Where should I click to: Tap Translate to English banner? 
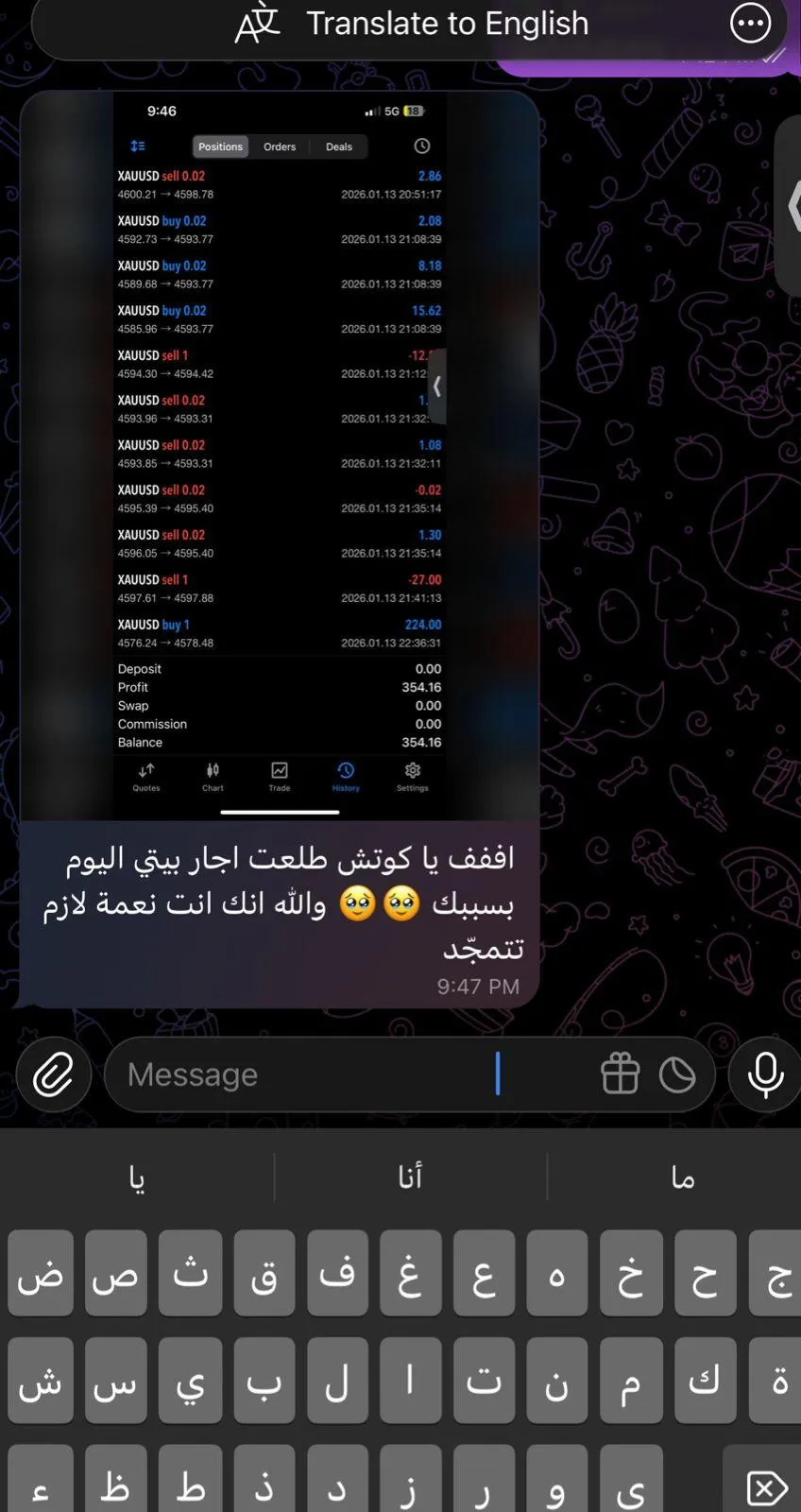pos(412,24)
